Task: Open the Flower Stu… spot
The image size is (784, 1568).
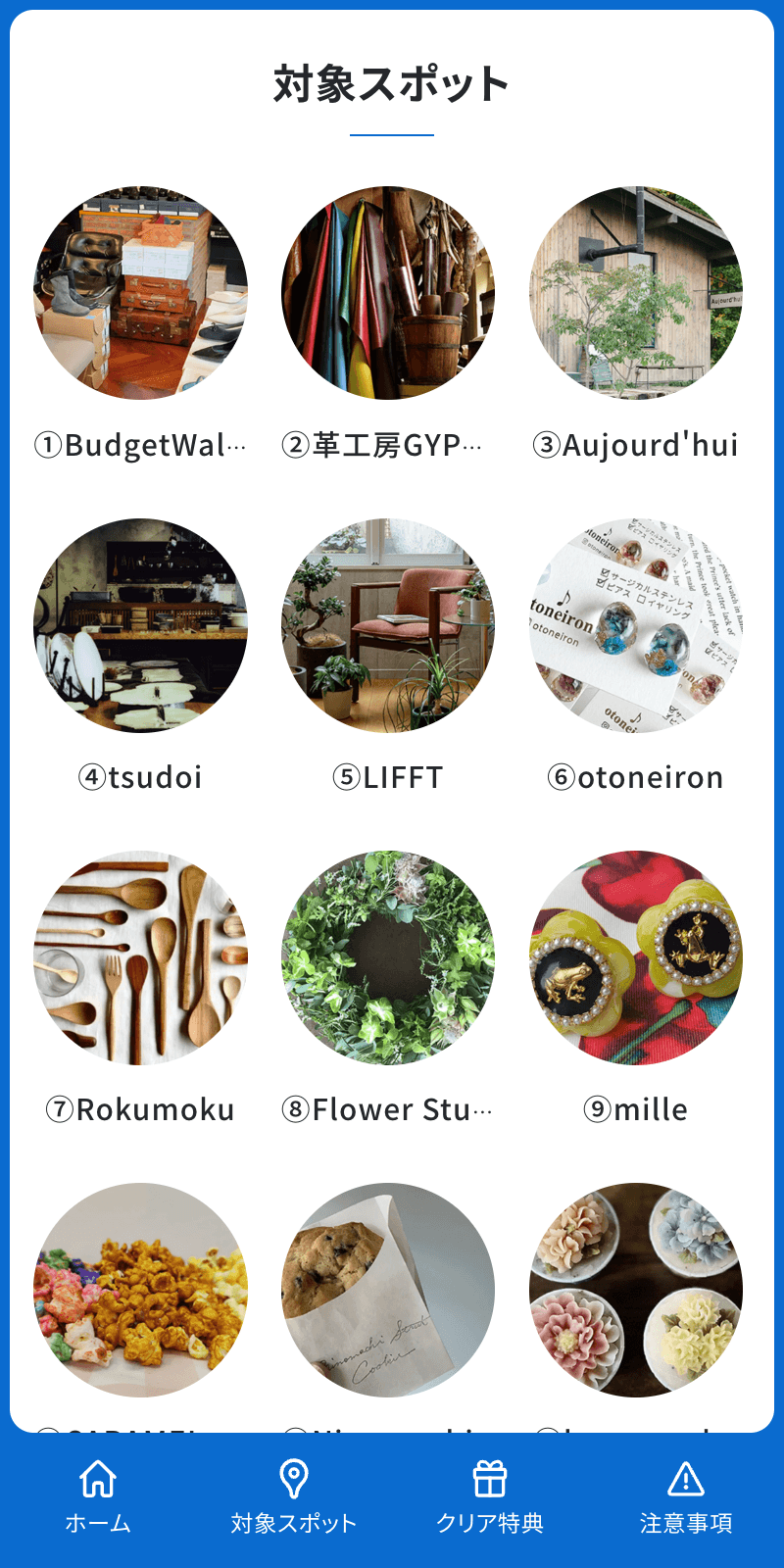Action: 388,957
